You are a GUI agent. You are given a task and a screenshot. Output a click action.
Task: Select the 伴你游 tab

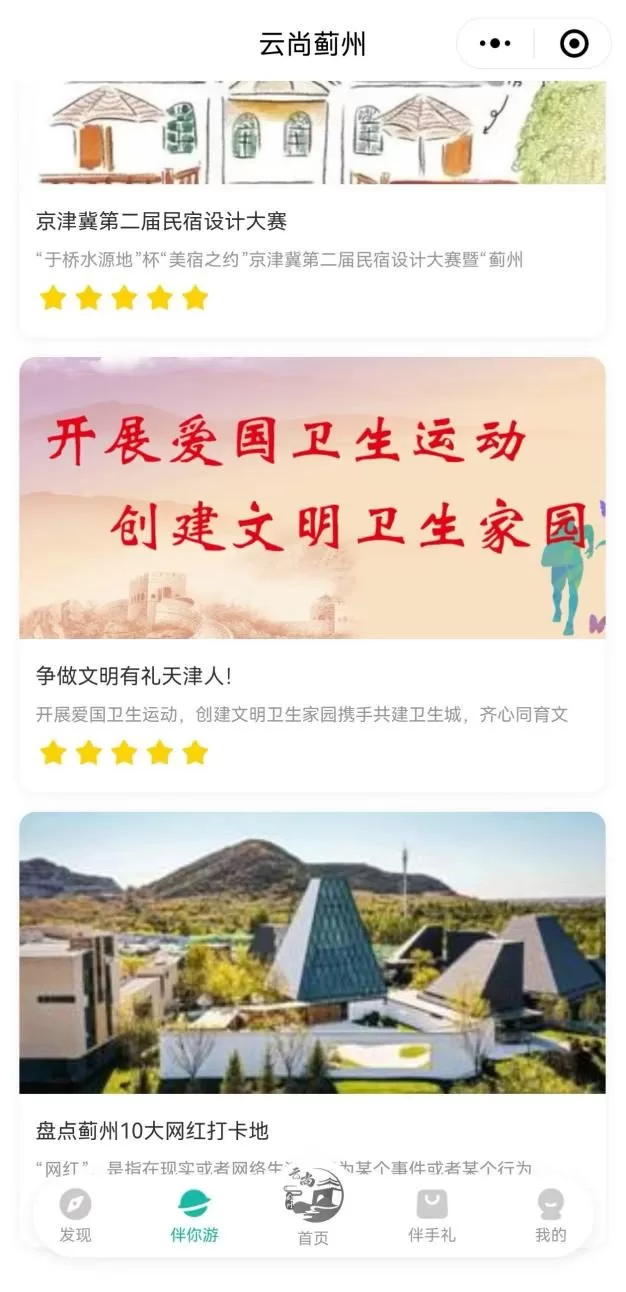point(194,1214)
